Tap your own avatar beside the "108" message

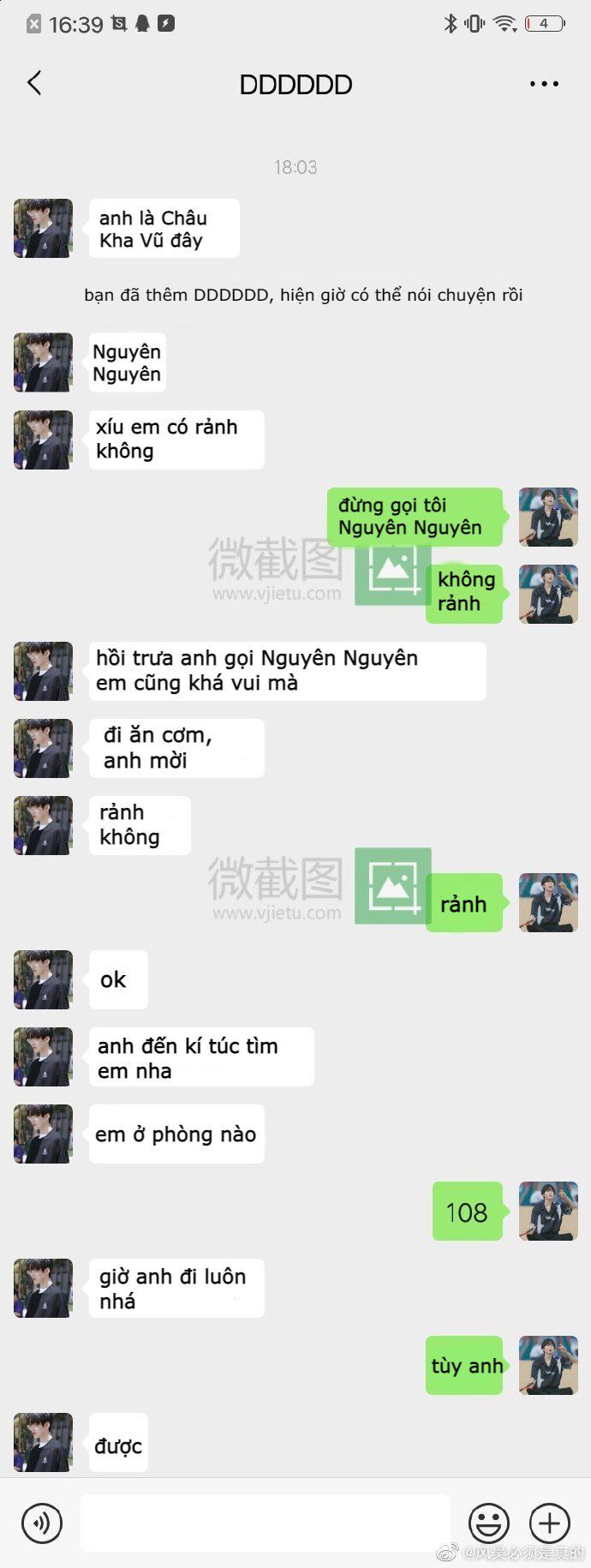tap(549, 1211)
